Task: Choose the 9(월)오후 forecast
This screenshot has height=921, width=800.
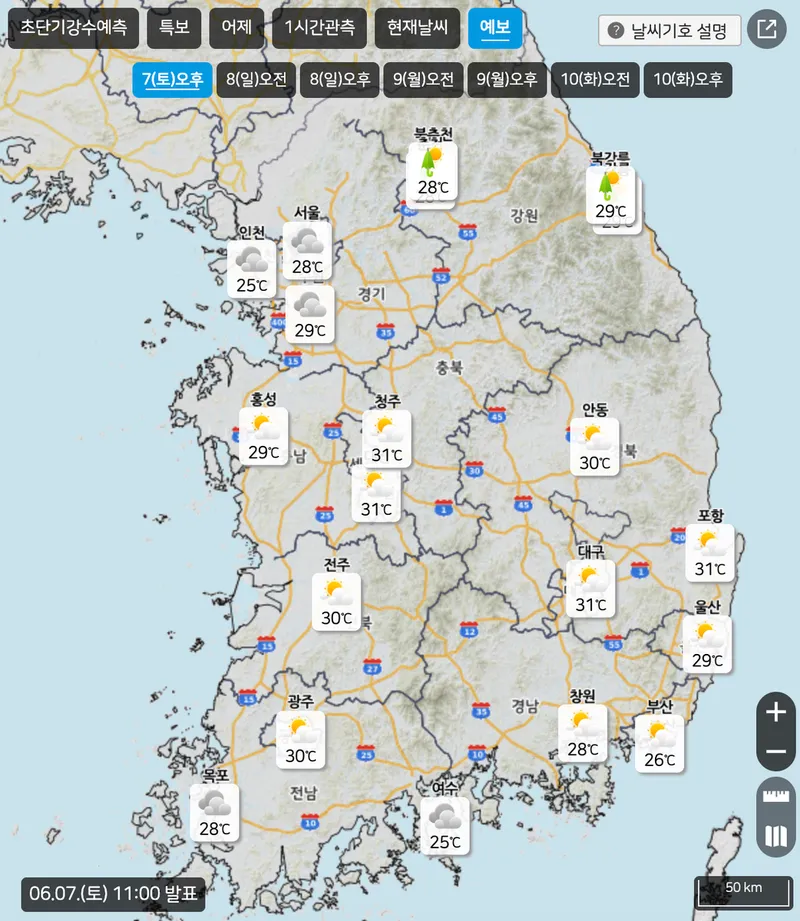Action: (x=507, y=80)
